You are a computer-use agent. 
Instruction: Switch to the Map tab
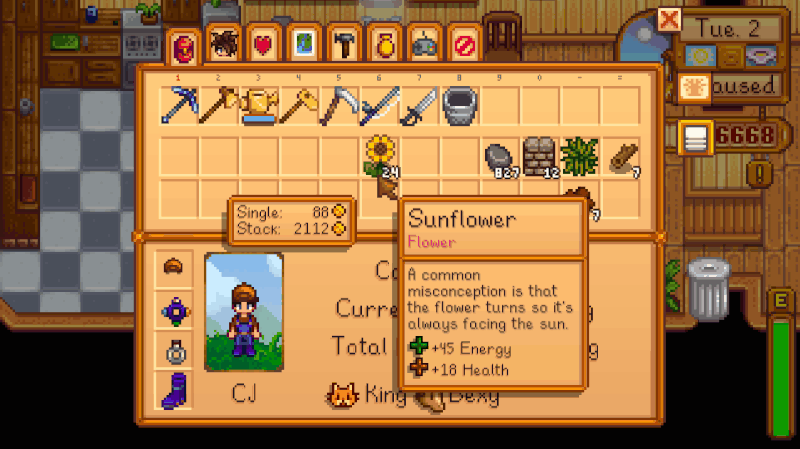tap(304, 43)
